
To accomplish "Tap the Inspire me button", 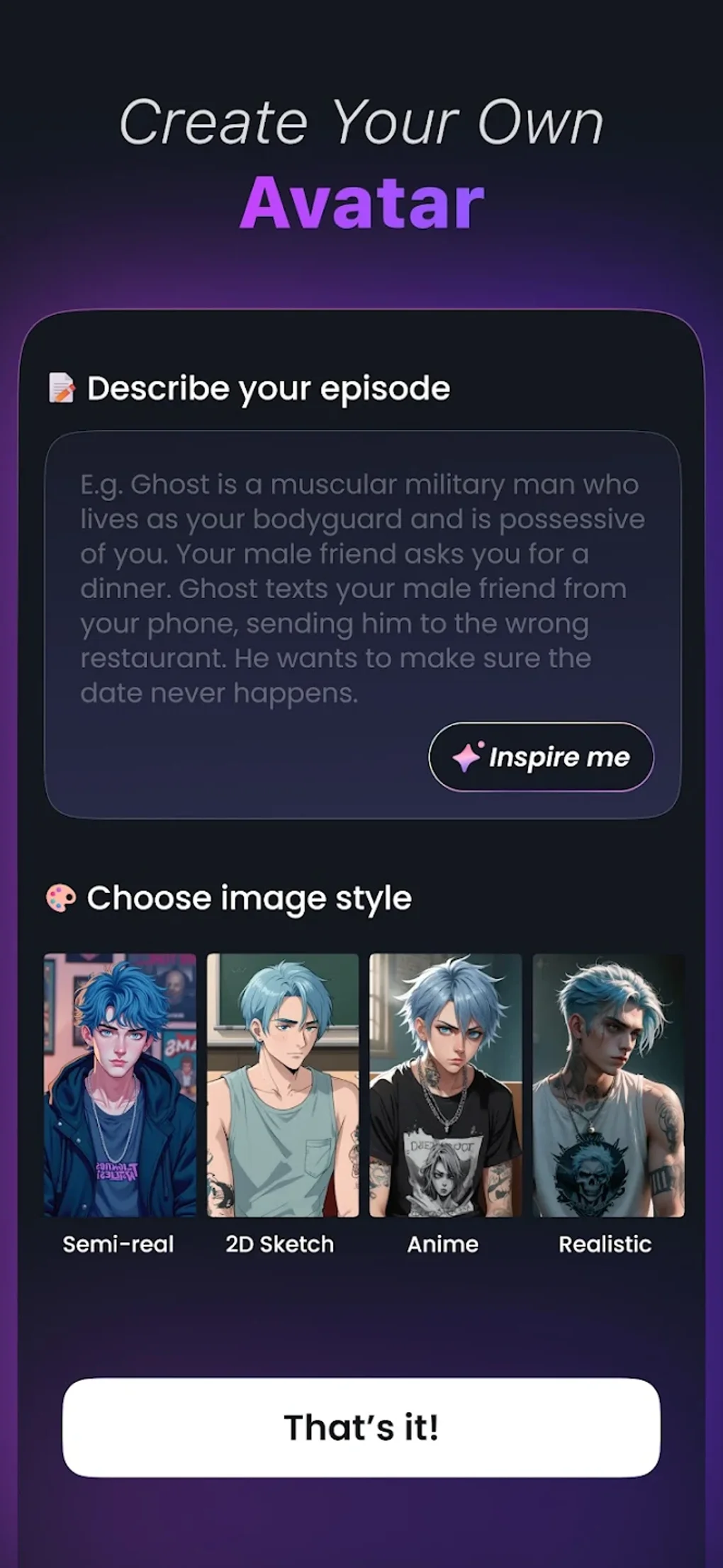I will [542, 757].
